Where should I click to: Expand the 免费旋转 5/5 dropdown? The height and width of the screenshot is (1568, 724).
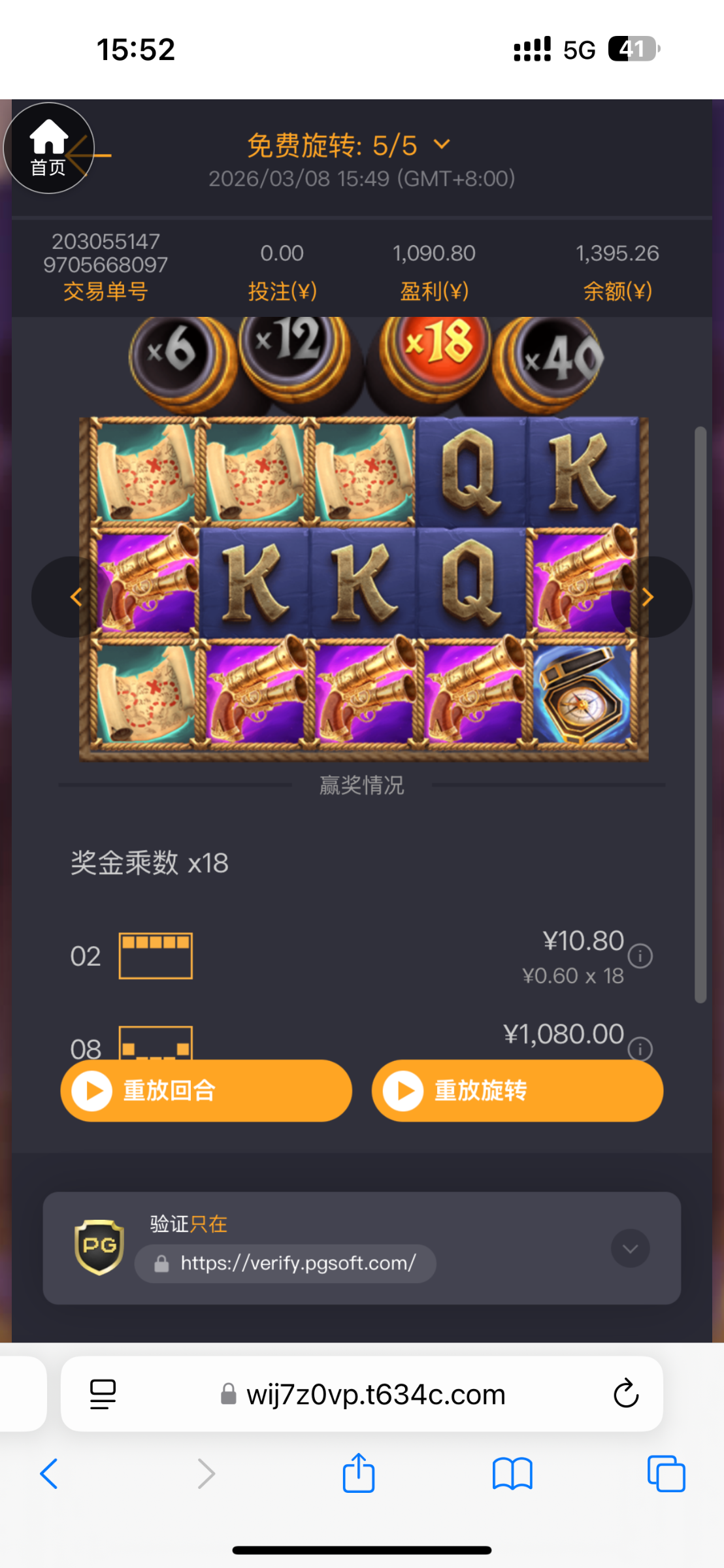(442, 144)
